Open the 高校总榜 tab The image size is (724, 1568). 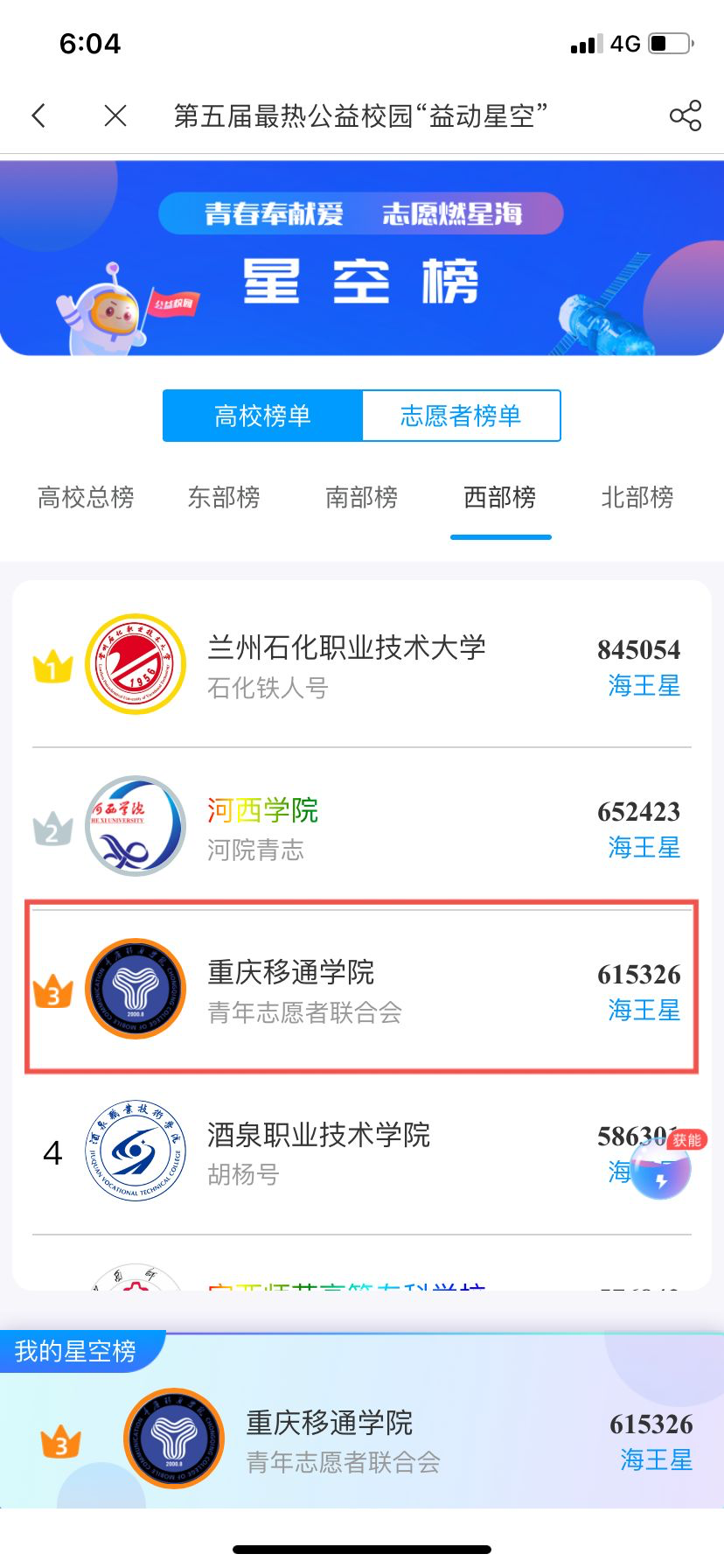[86, 498]
